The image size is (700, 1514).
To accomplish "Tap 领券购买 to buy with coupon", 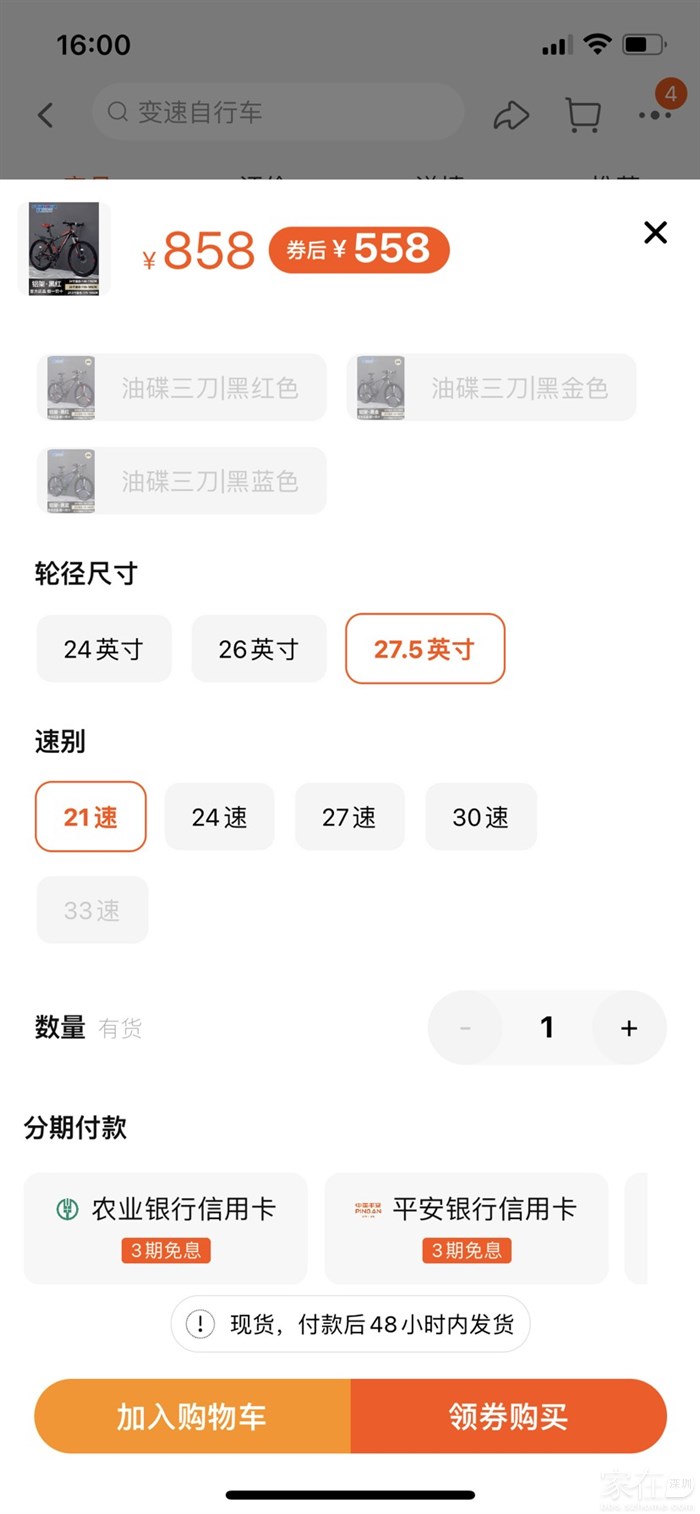I will pos(508,1416).
